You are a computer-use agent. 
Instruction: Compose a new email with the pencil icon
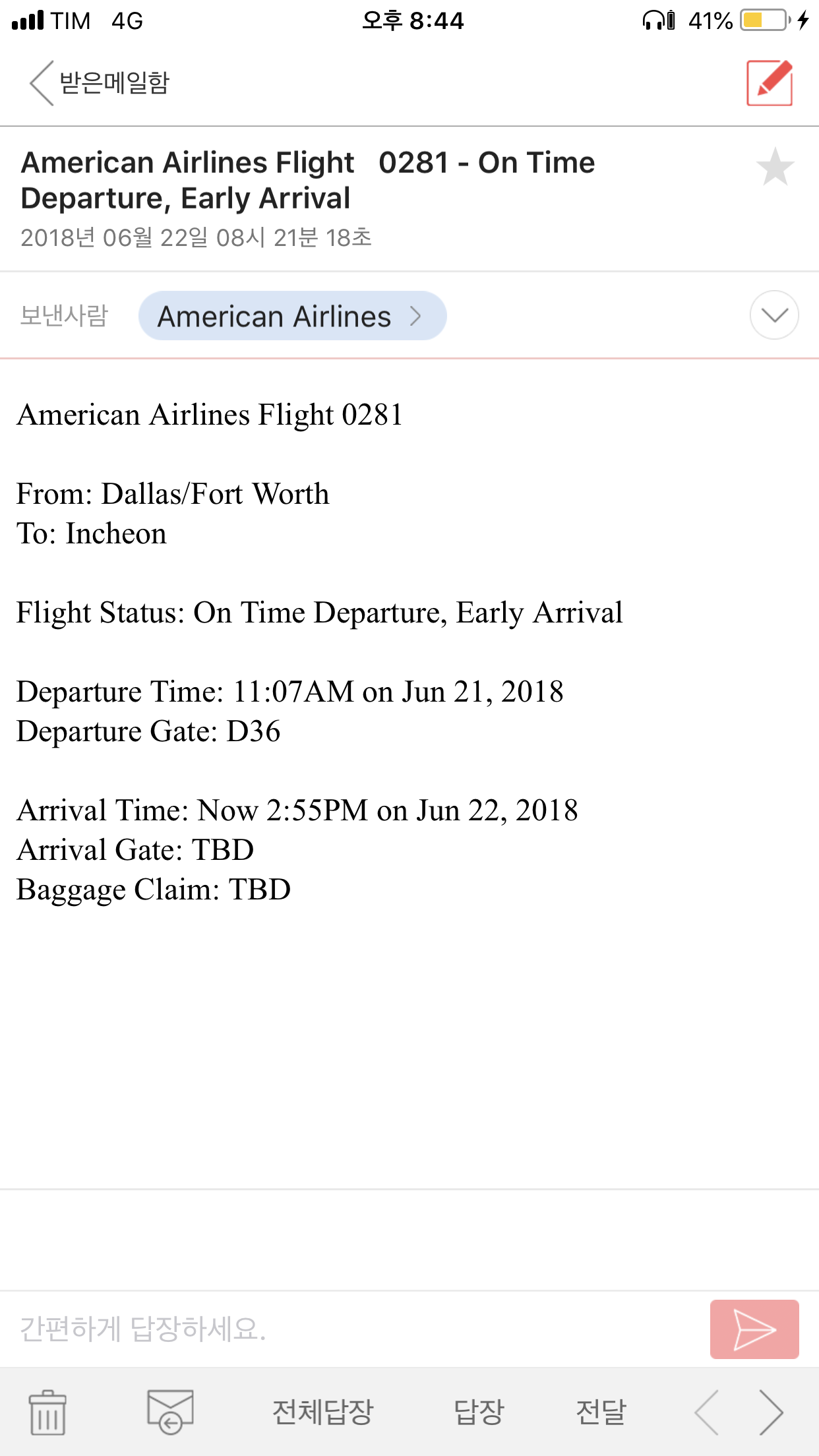point(770,83)
